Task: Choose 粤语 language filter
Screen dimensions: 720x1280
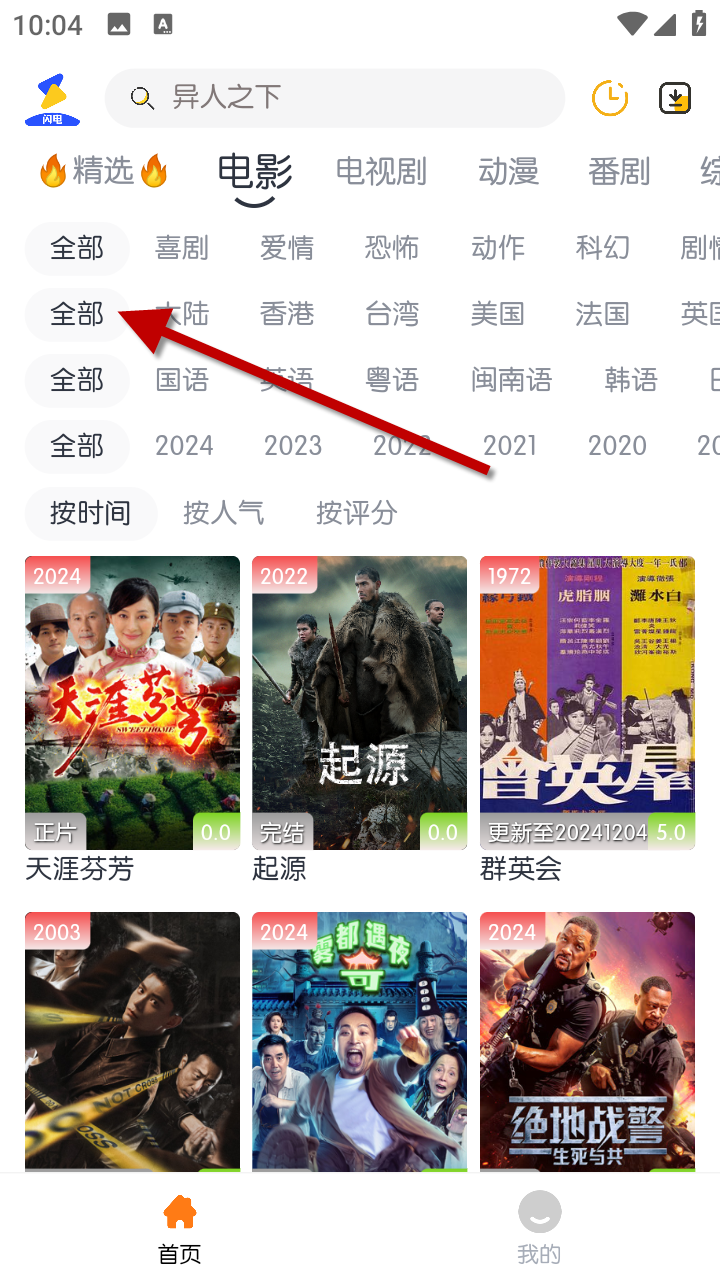Action: [392, 380]
